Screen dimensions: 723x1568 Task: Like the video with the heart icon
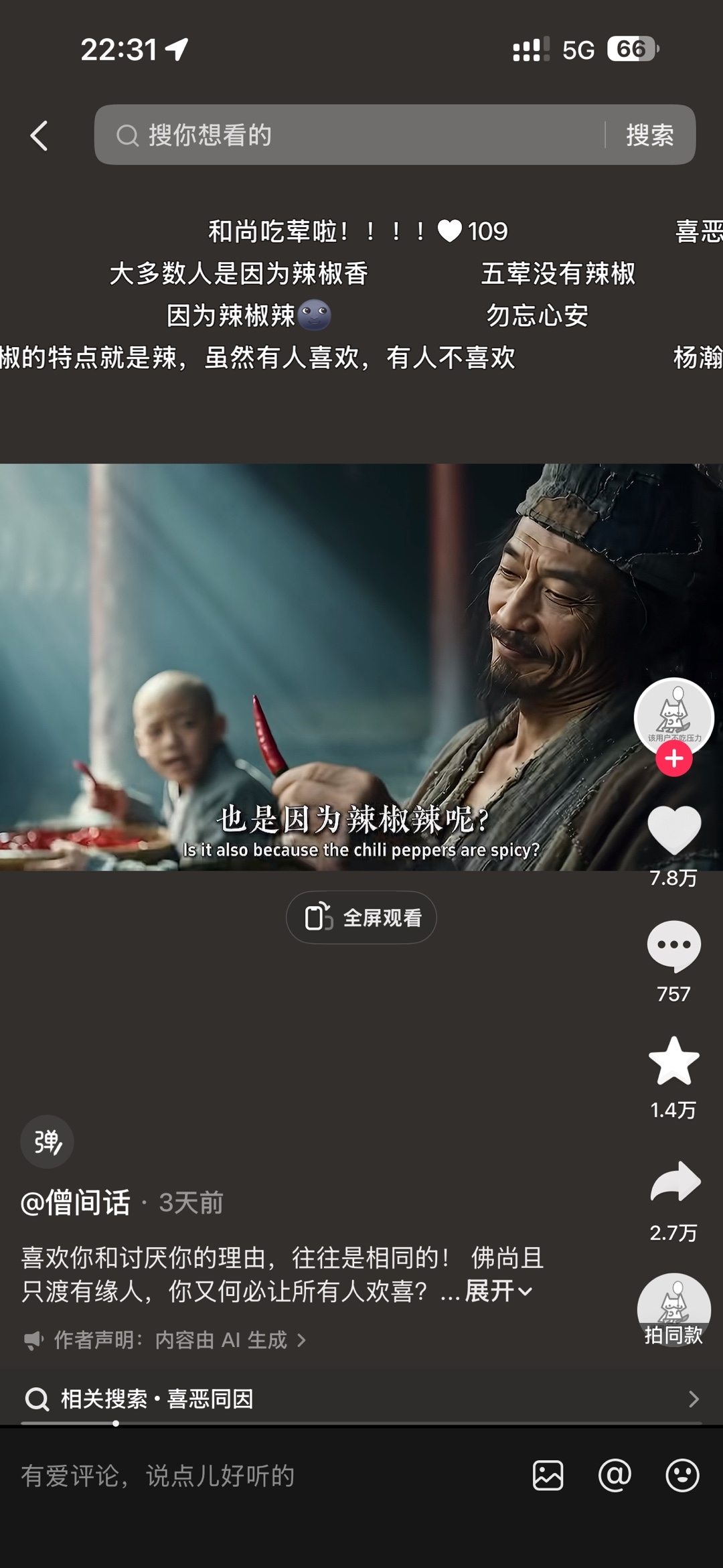pyautogui.click(x=674, y=831)
